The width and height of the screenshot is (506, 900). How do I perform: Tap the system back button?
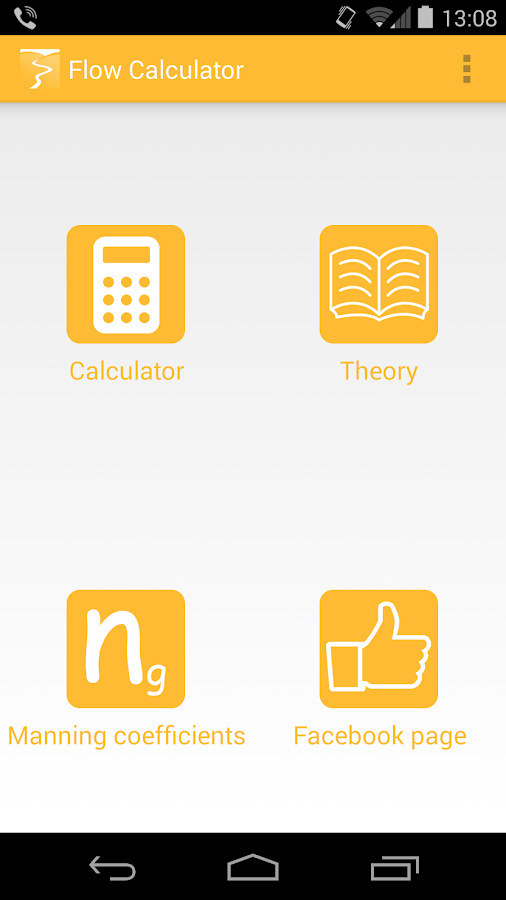[112, 867]
